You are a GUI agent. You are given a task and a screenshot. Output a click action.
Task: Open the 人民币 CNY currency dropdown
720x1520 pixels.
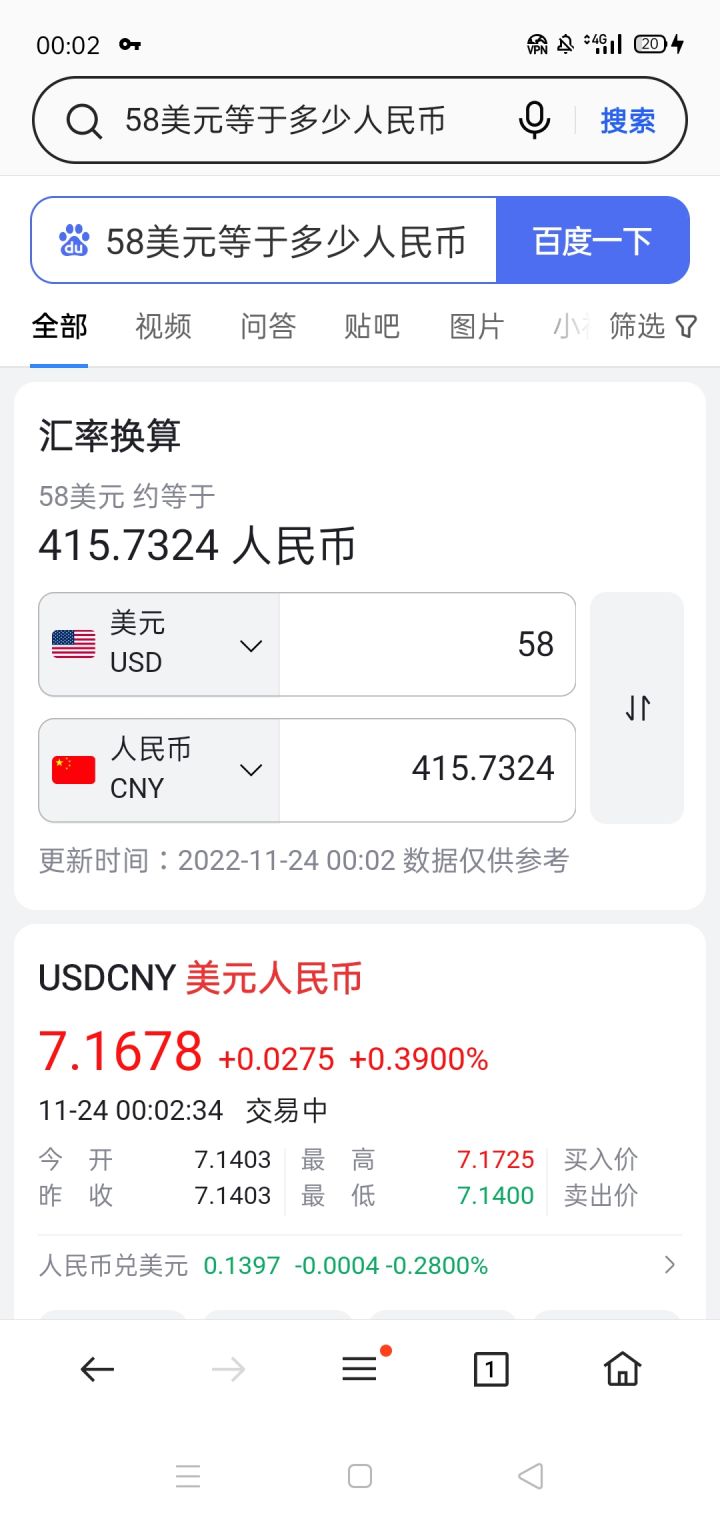click(158, 769)
